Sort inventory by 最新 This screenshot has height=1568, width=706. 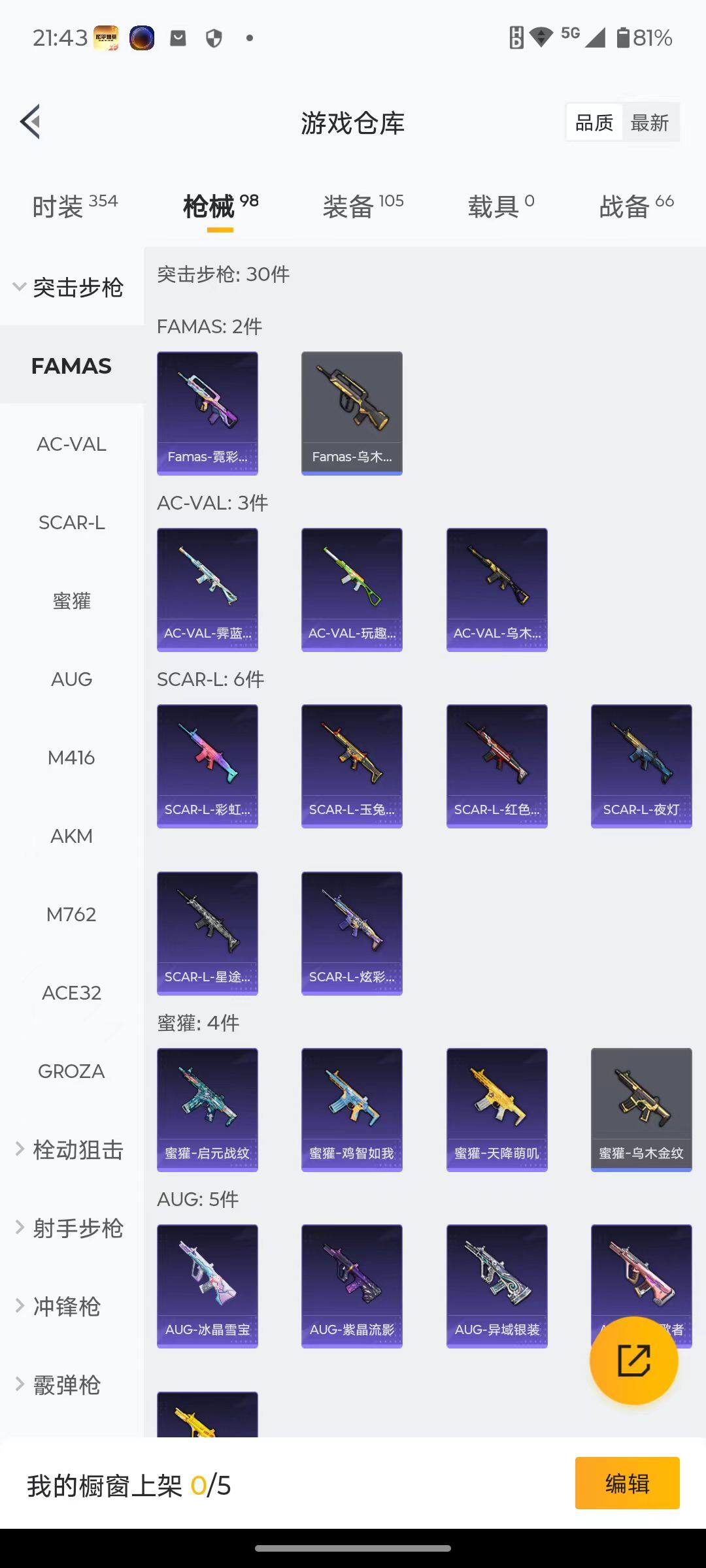[649, 123]
